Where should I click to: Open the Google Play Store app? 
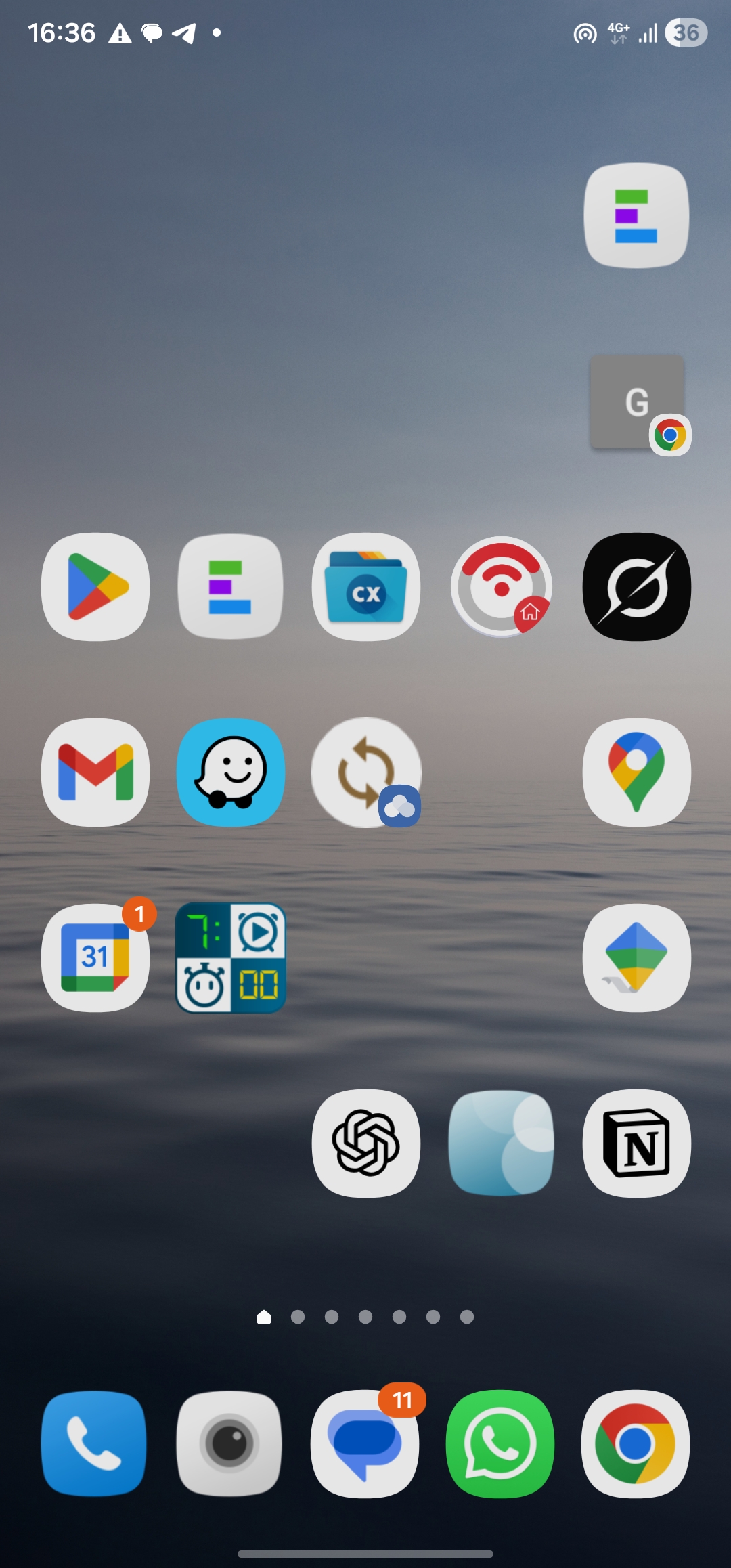[x=95, y=587]
